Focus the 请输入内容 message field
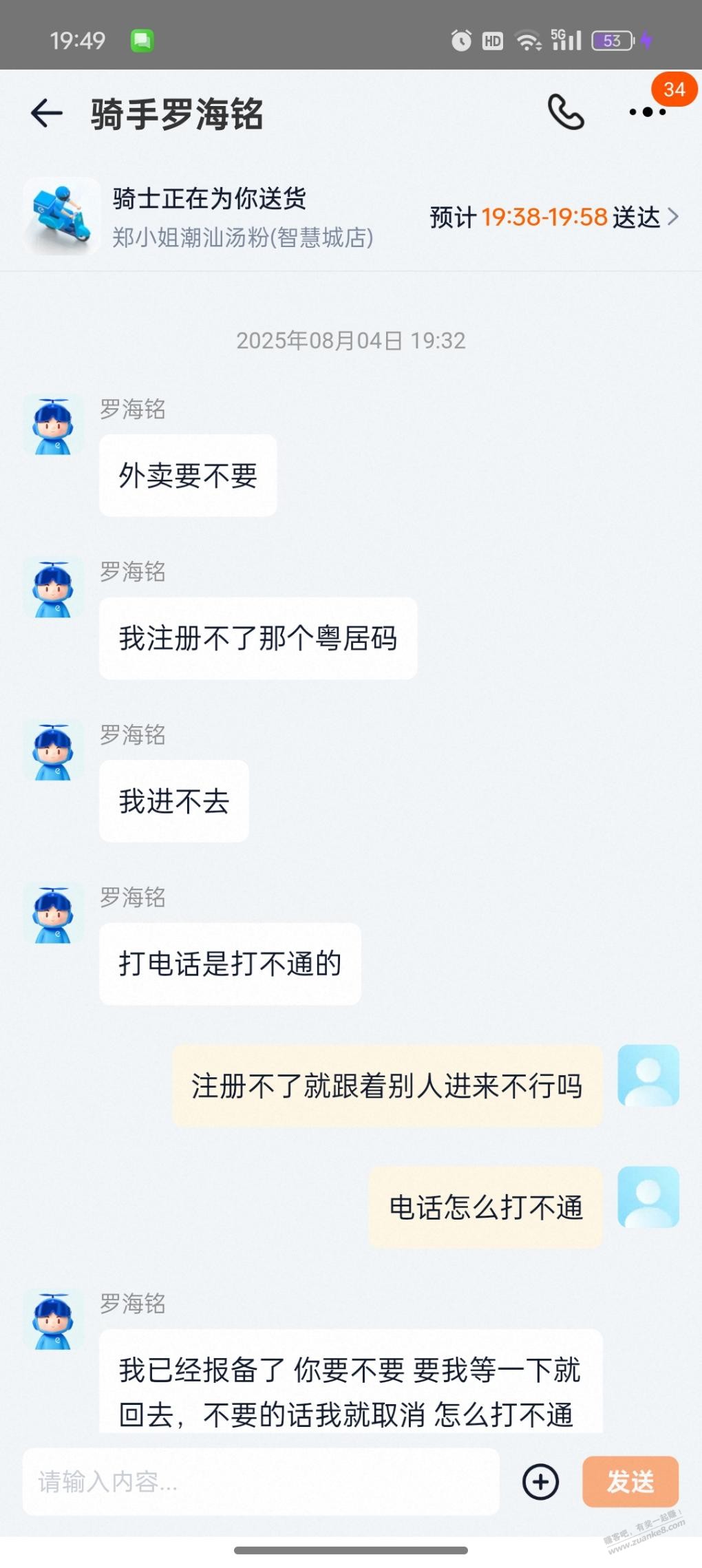Image resolution: width=702 pixels, height=1568 pixels. pyautogui.click(x=260, y=1481)
